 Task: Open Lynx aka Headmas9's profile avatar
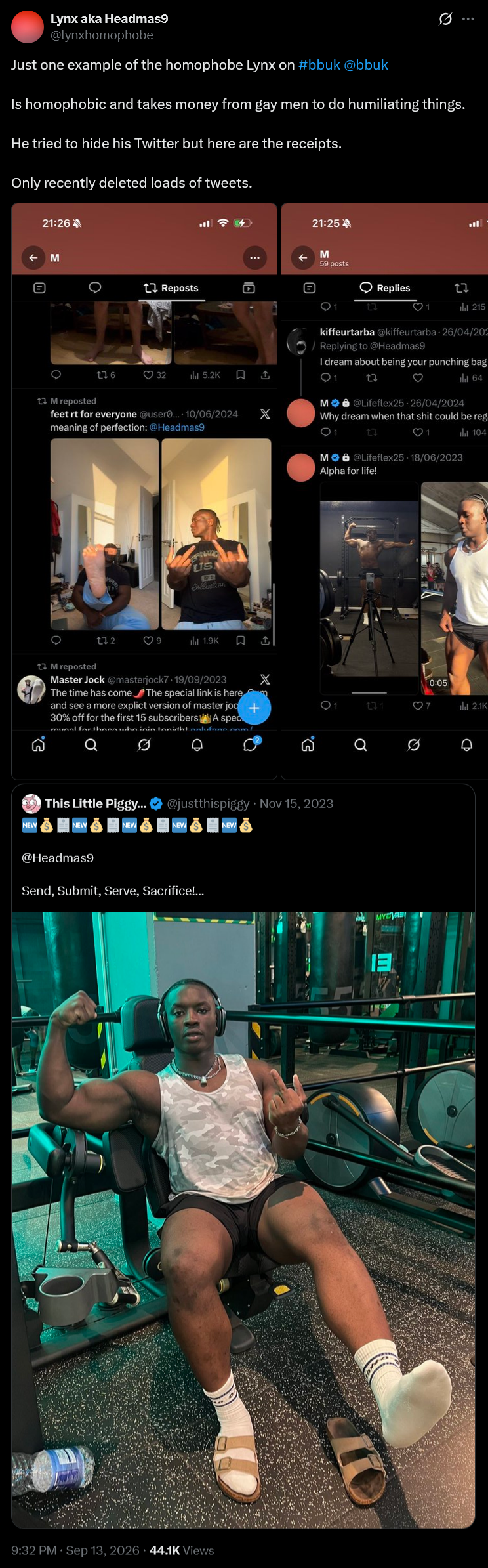28,27
